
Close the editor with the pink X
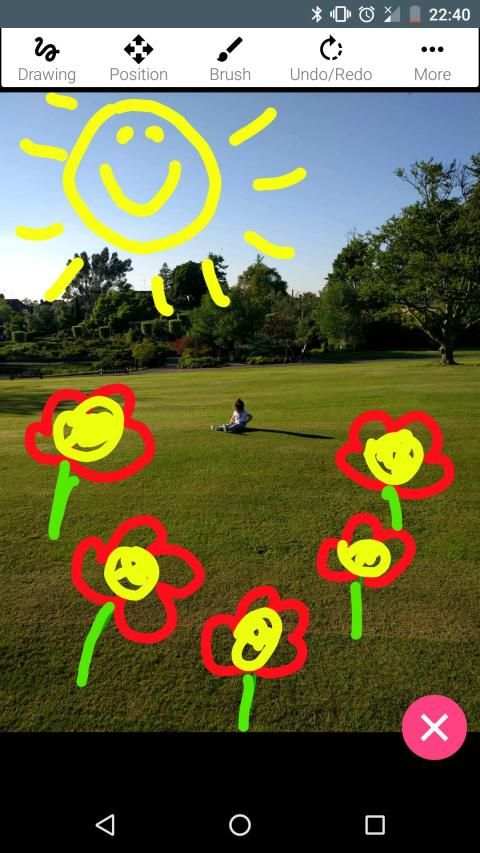(434, 727)
